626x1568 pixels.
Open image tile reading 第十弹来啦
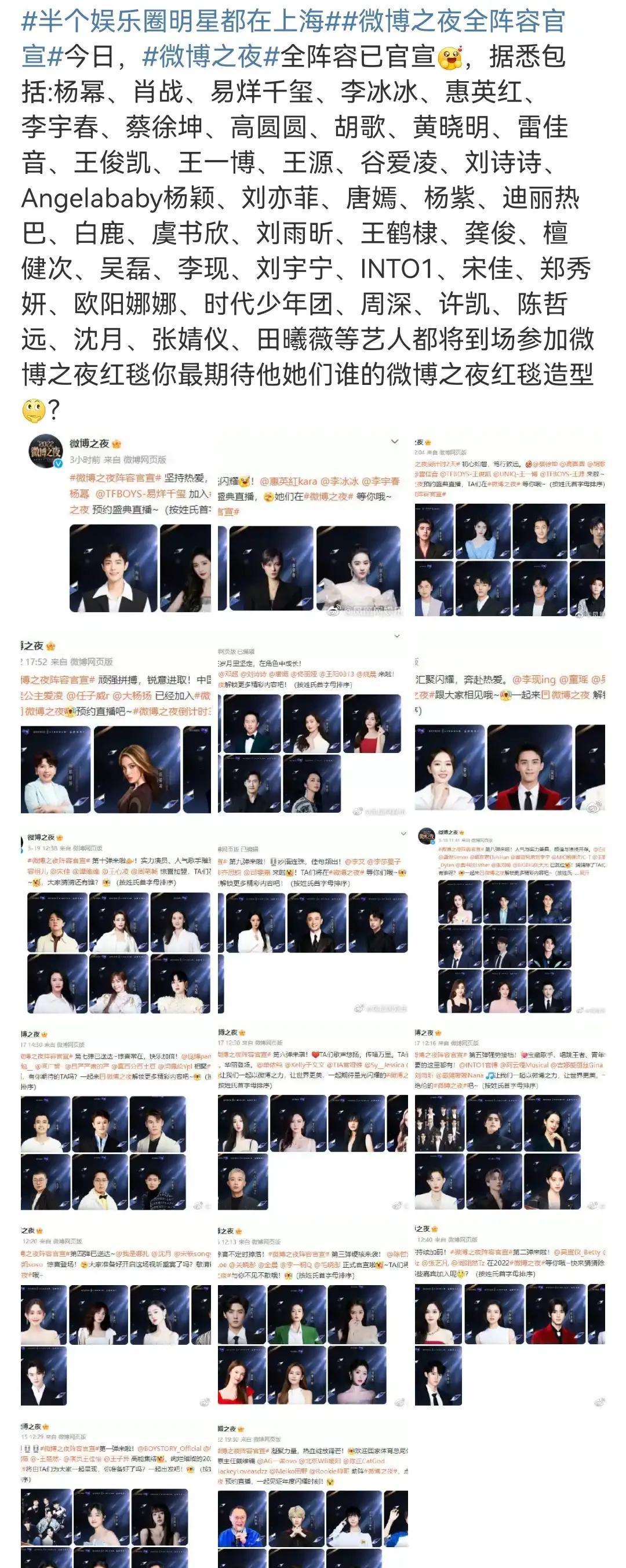click(116, 921)
